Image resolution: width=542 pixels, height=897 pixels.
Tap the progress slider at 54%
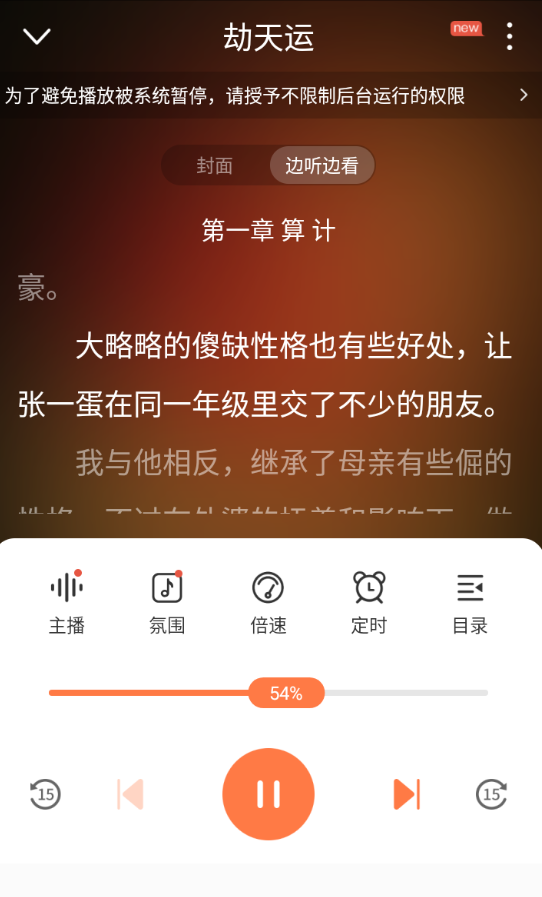(286, 693)
